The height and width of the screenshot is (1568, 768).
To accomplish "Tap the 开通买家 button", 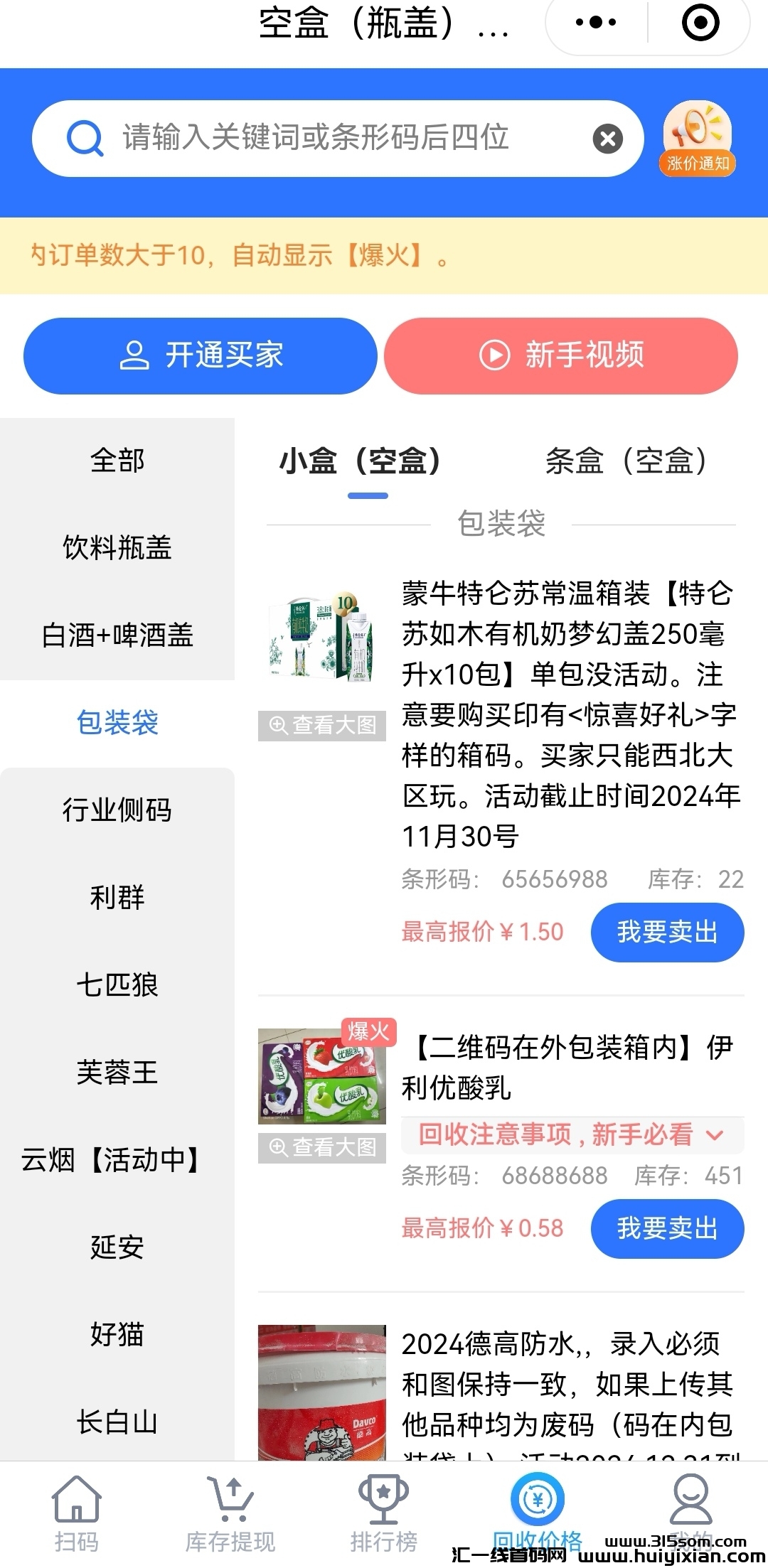I will [200, 355].
